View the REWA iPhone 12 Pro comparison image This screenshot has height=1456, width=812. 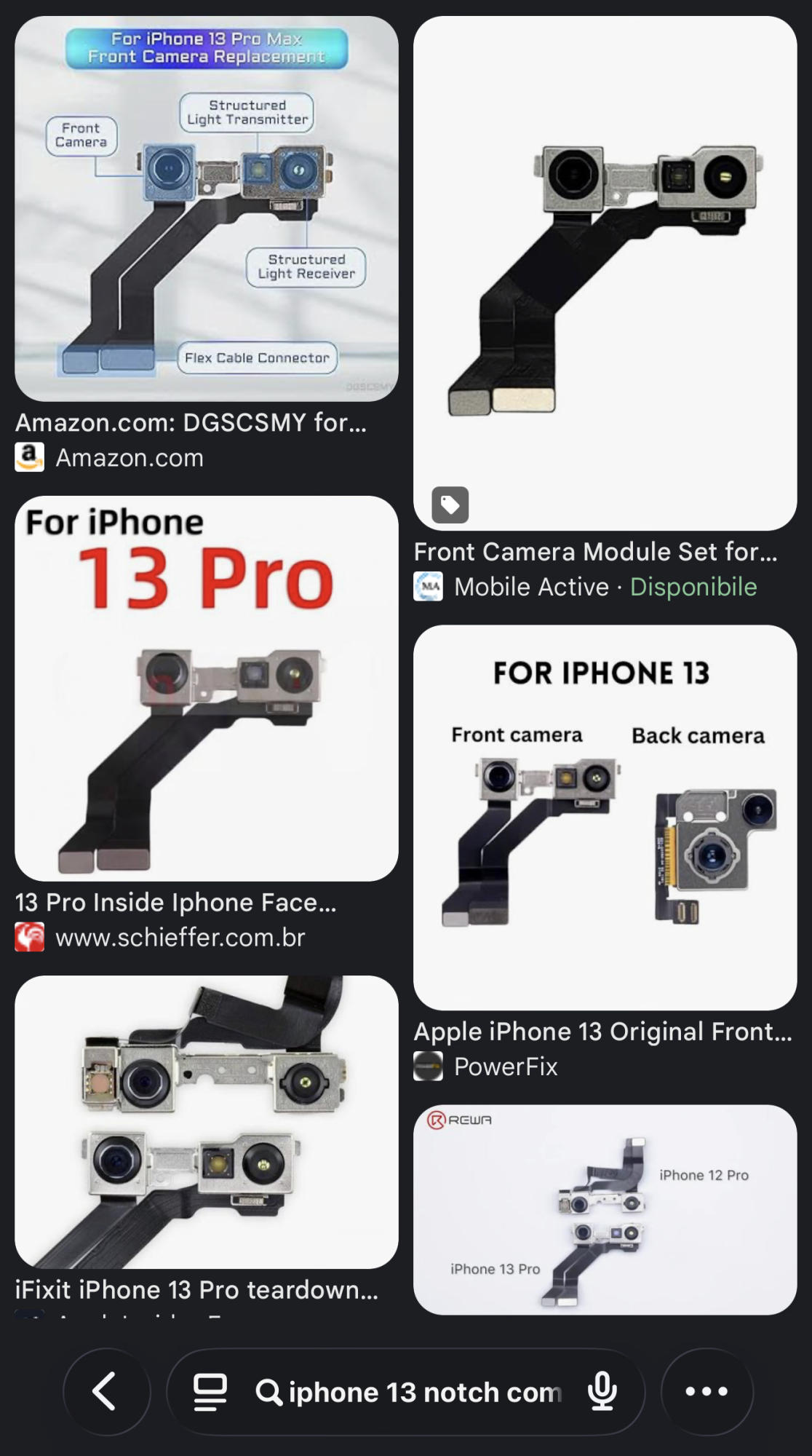(605, 1209)
